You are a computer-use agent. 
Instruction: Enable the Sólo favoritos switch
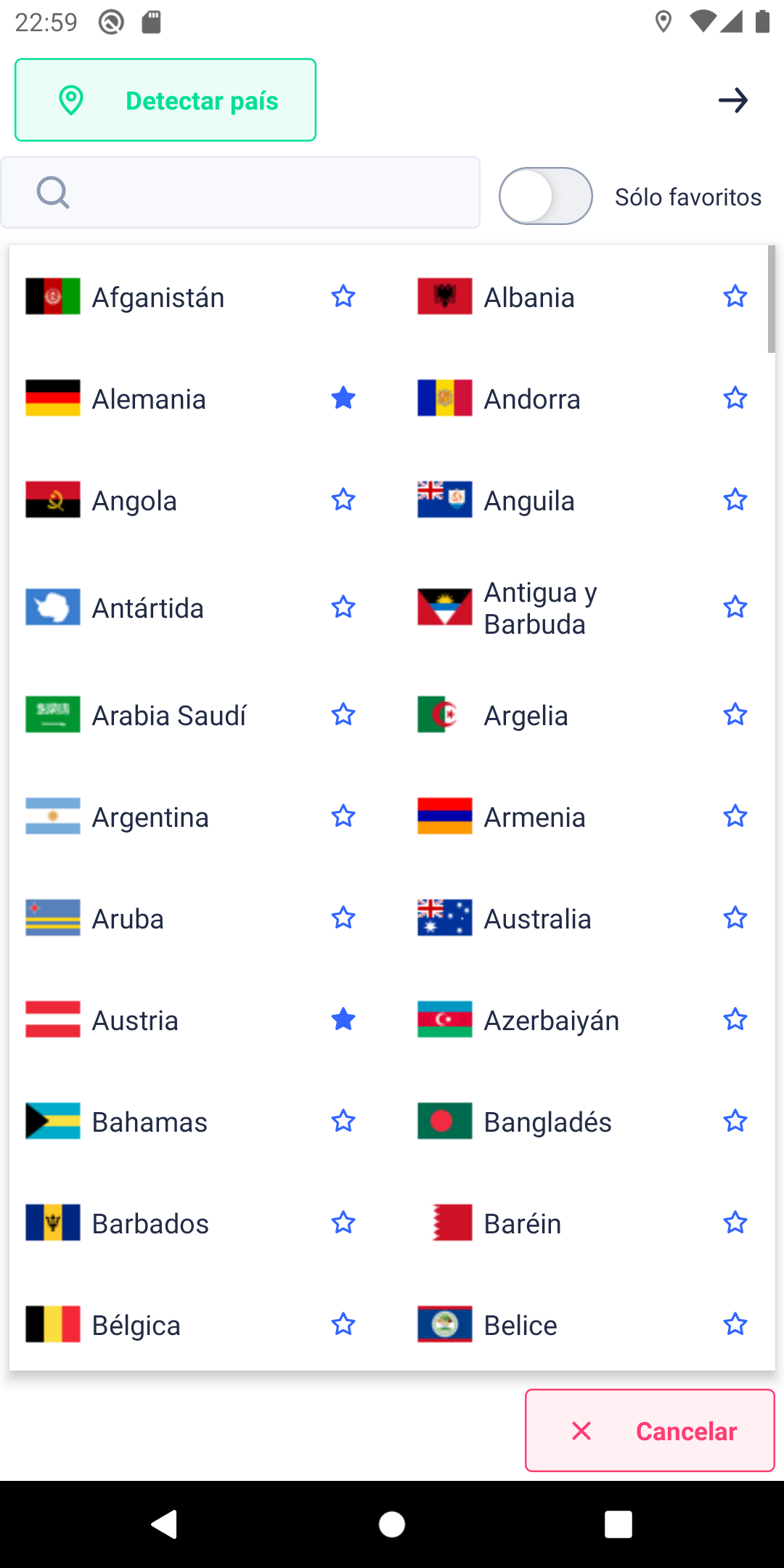[x=546, y=196]
